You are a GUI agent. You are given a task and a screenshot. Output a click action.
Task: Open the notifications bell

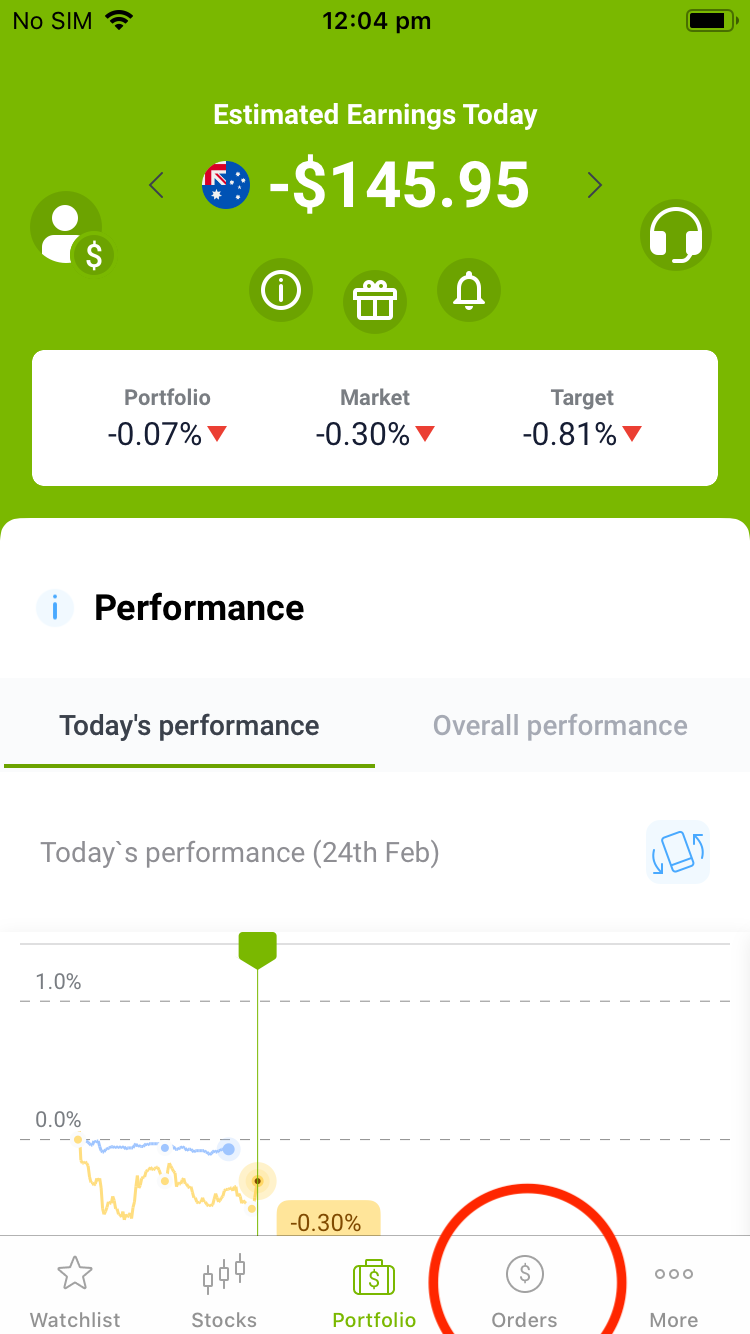point(469,291)
